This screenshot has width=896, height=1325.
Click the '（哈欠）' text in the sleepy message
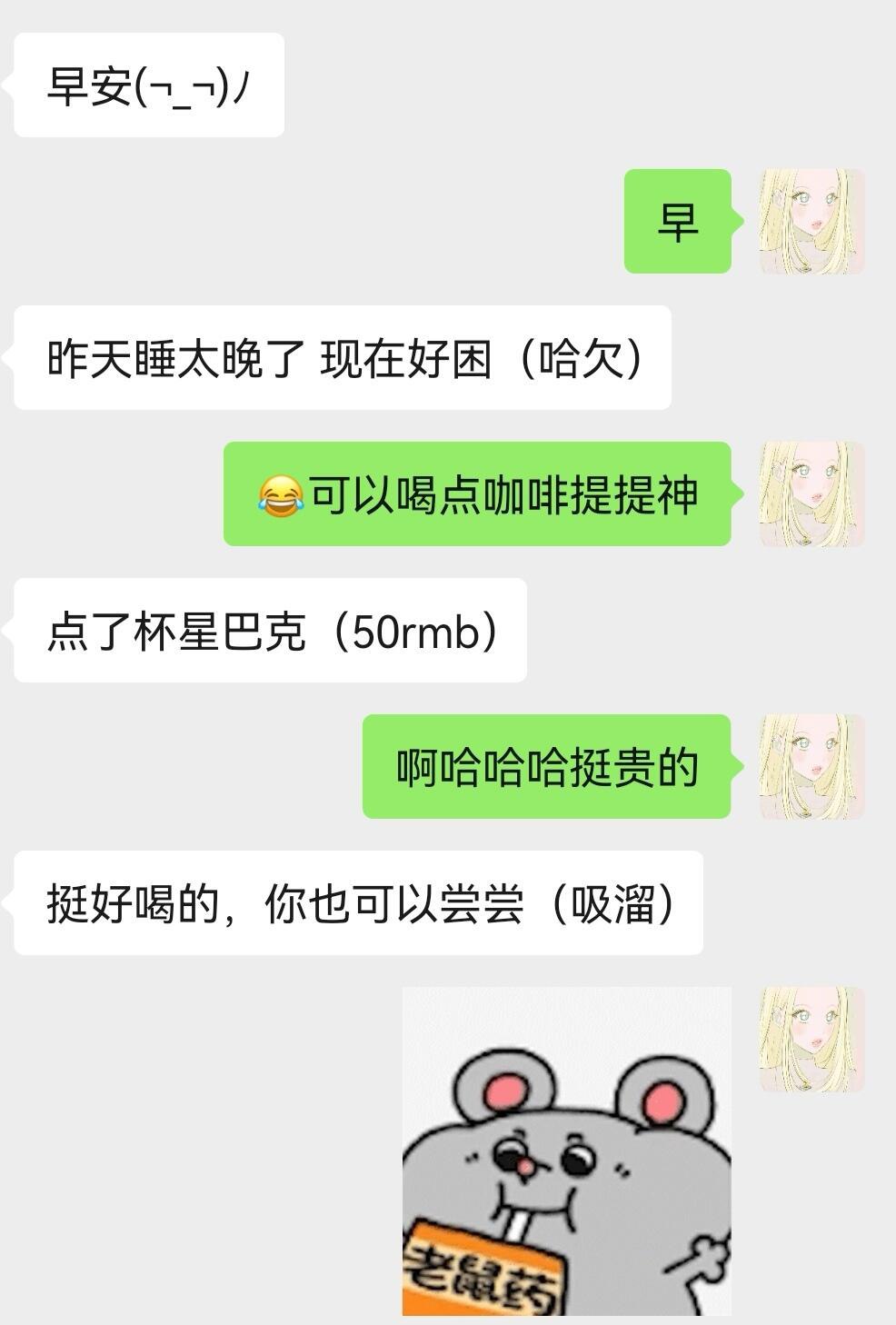click(582, 357)
